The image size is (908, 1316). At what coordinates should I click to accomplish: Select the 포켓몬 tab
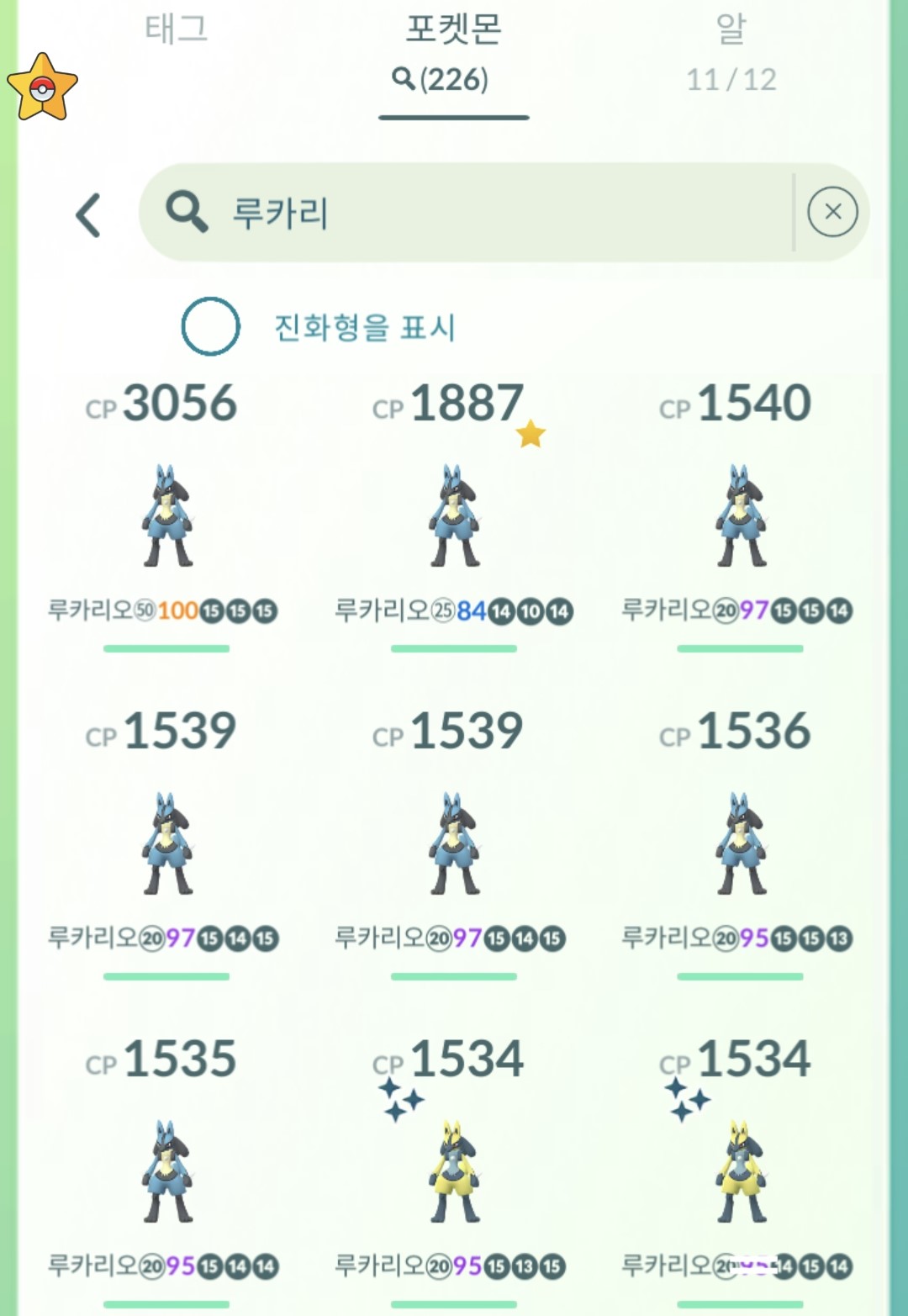coord(453,52)
